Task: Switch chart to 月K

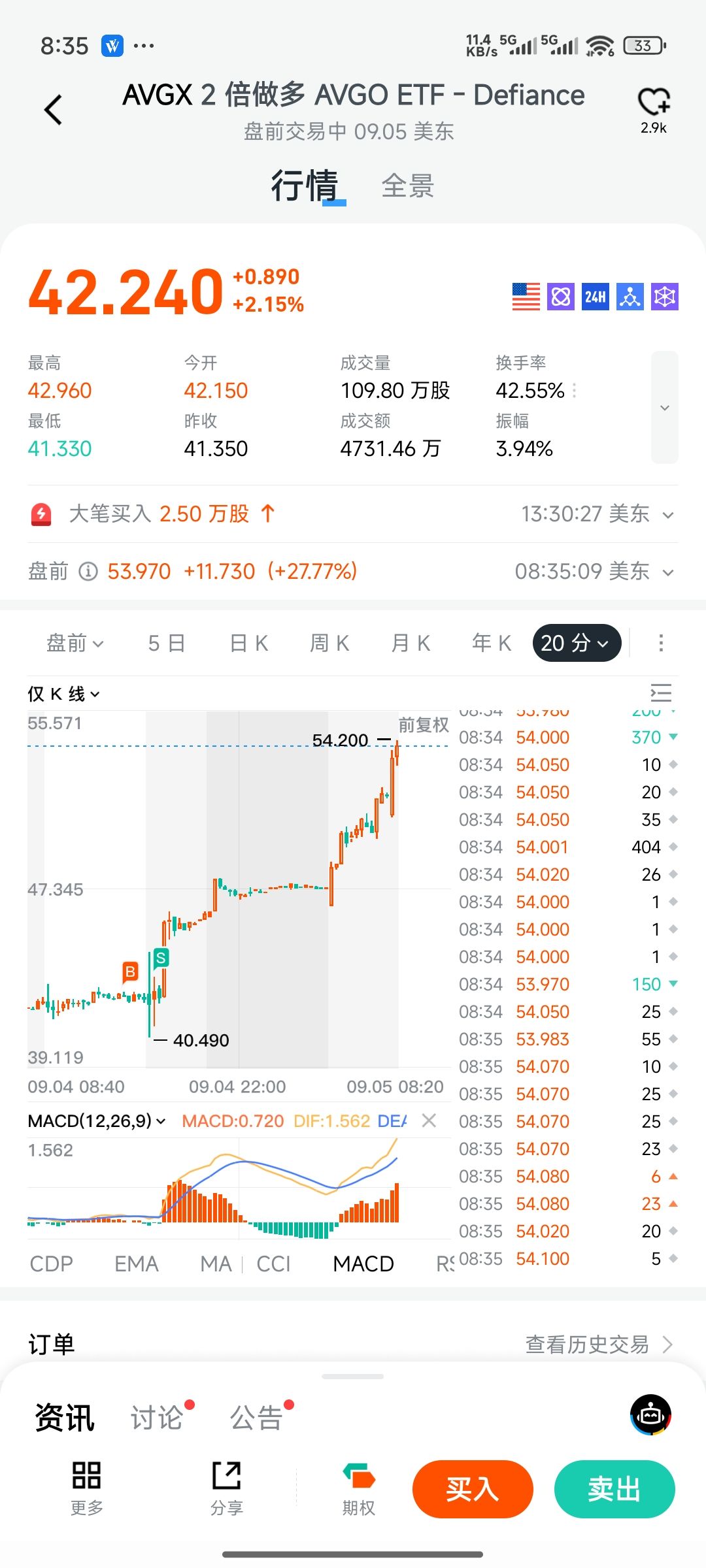Action: (x=411, y=643)
